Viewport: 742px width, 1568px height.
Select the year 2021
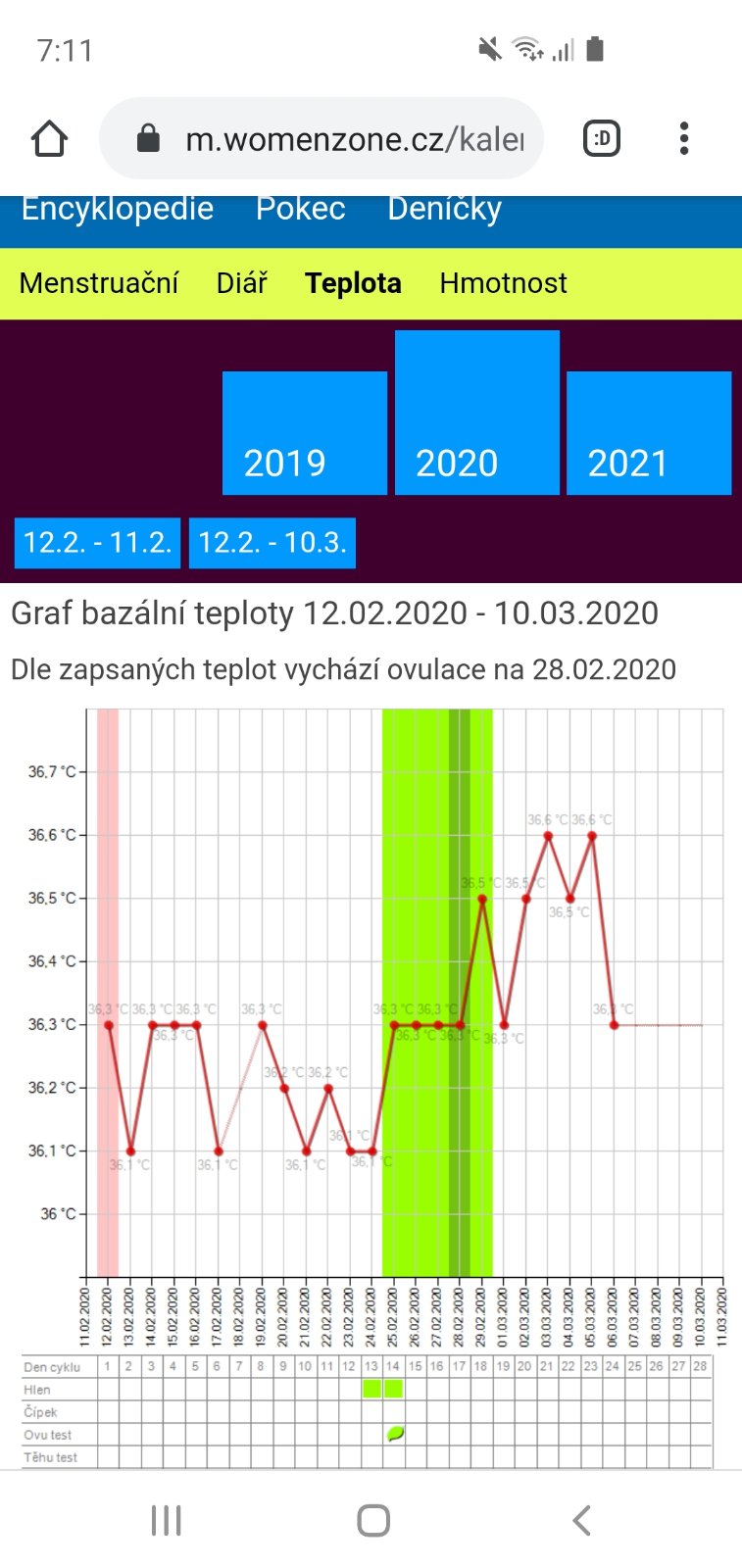click(x=648, y=433)
